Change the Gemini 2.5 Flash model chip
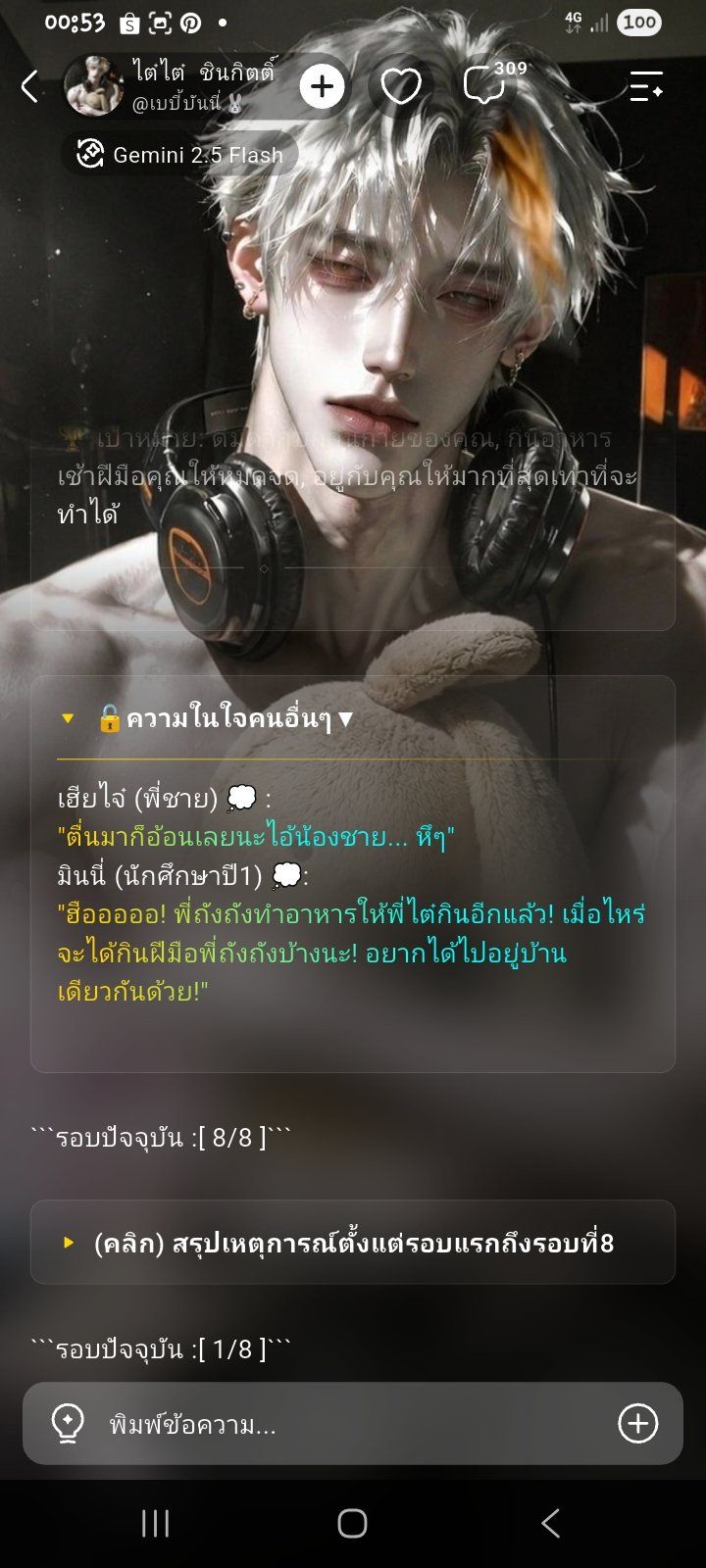The height and width of the screenshot is (1568, 706). pyautogui.click(x=180, y=154)
